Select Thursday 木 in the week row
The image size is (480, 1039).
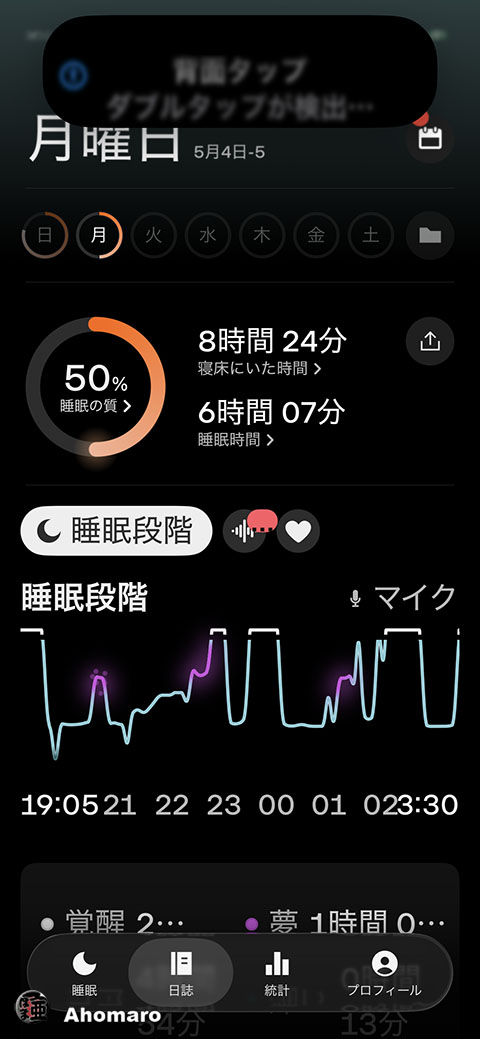[263, 235]
